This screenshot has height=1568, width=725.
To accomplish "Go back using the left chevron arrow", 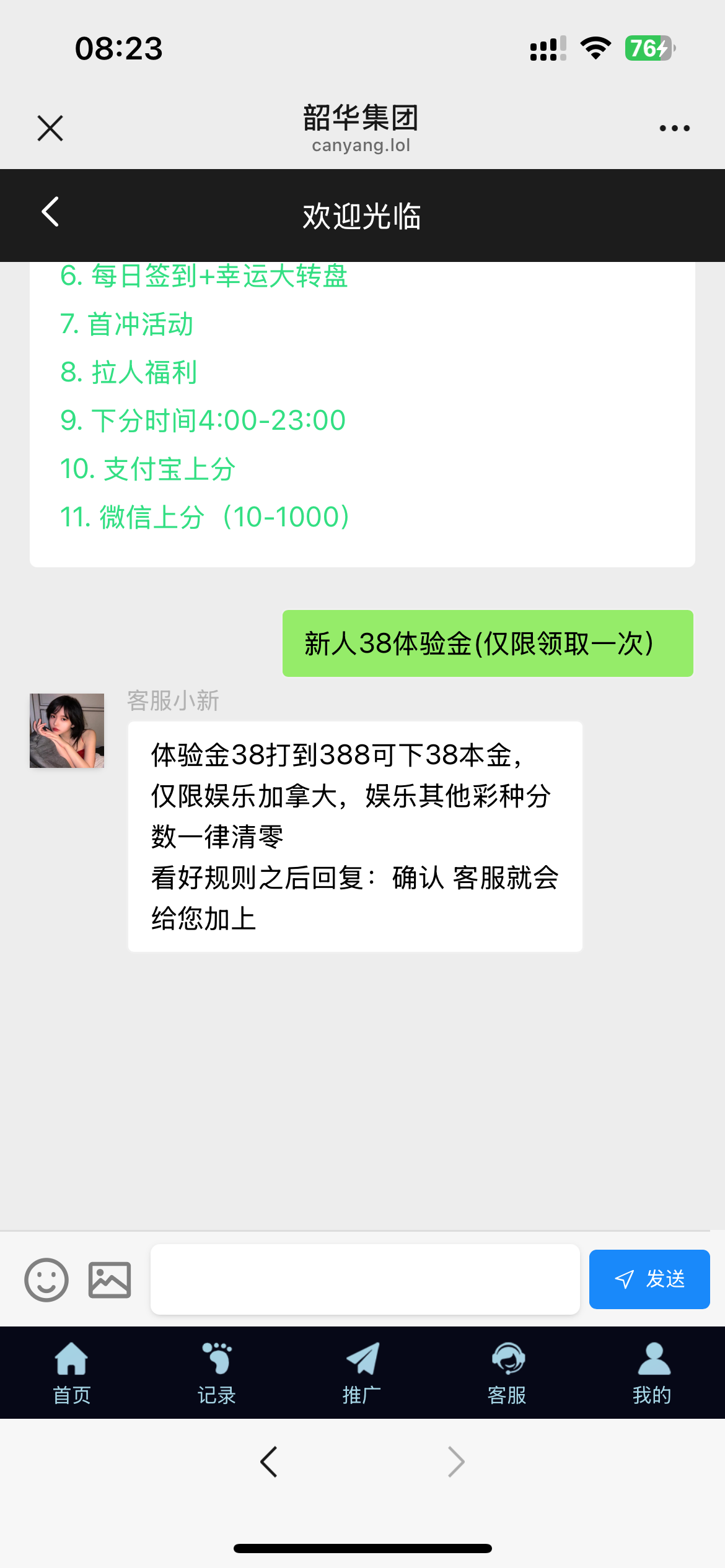I will 50,211.
